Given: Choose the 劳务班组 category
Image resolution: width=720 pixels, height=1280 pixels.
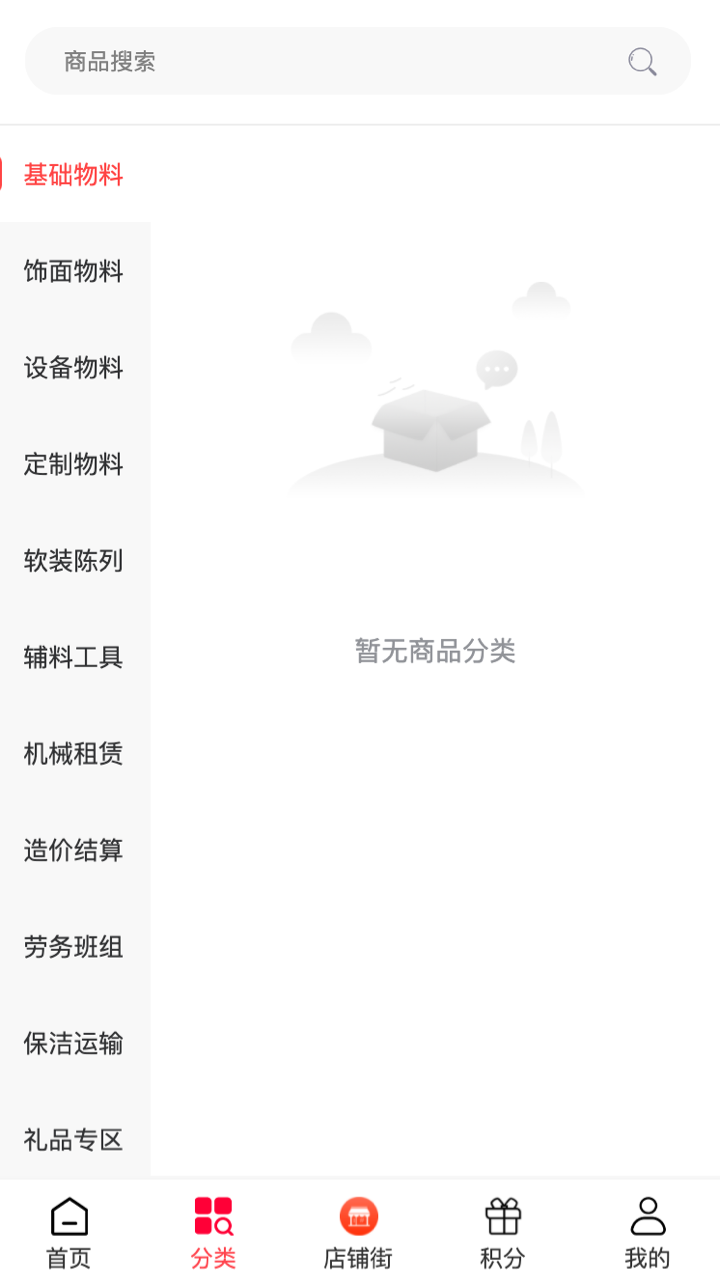Looking at the screenshot, I should pyautogui.click(x=74, y=947).
